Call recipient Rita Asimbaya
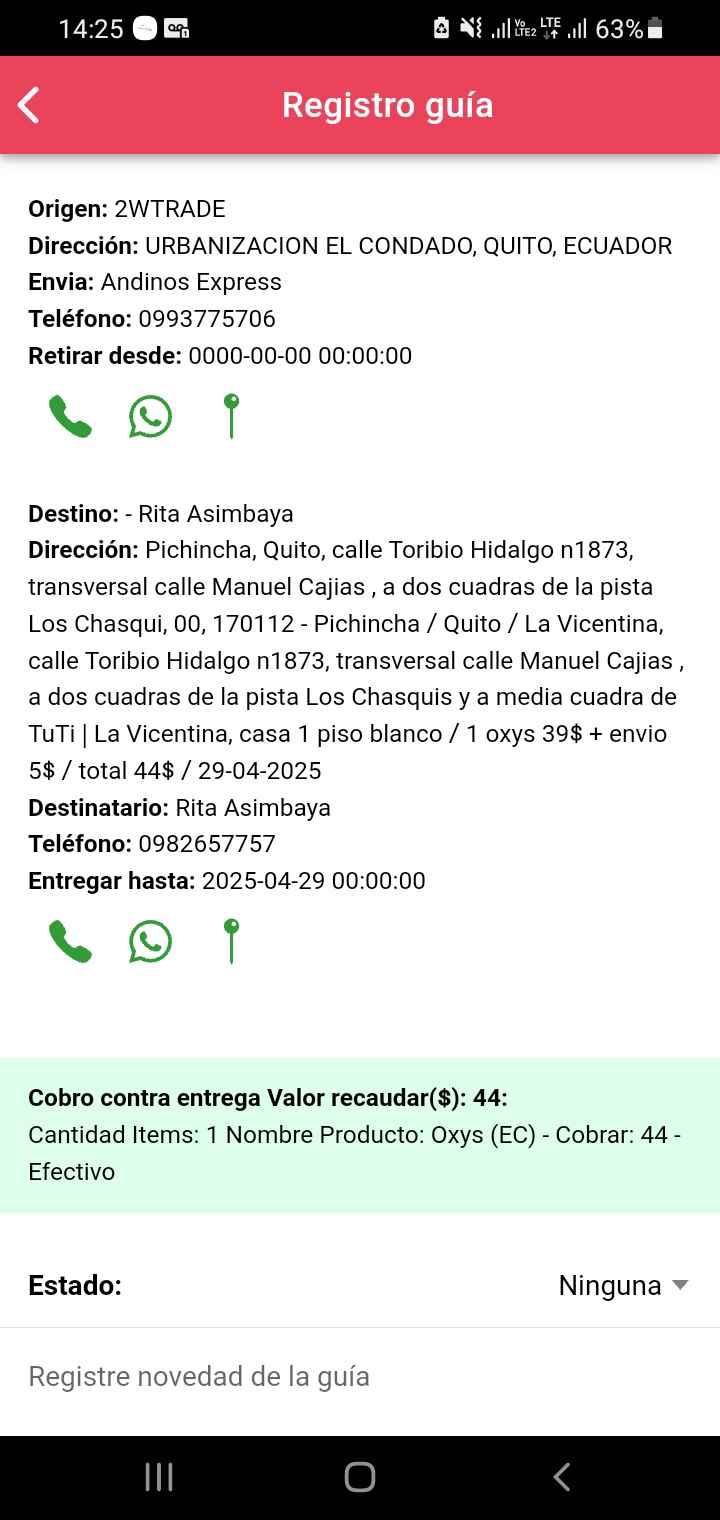Image resolution: width=720 pixels, height=1520 pixels. point(70,942)
